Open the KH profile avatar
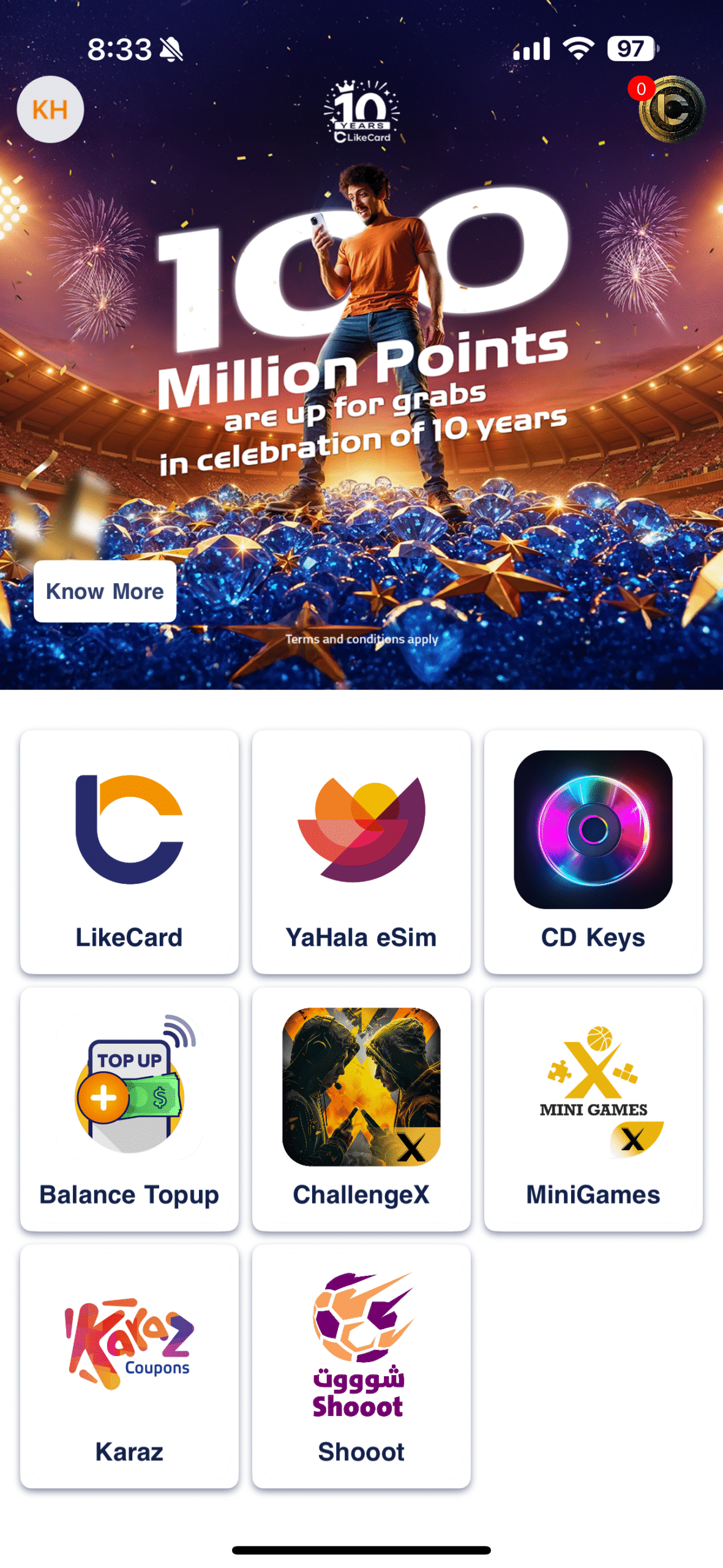 50,109
